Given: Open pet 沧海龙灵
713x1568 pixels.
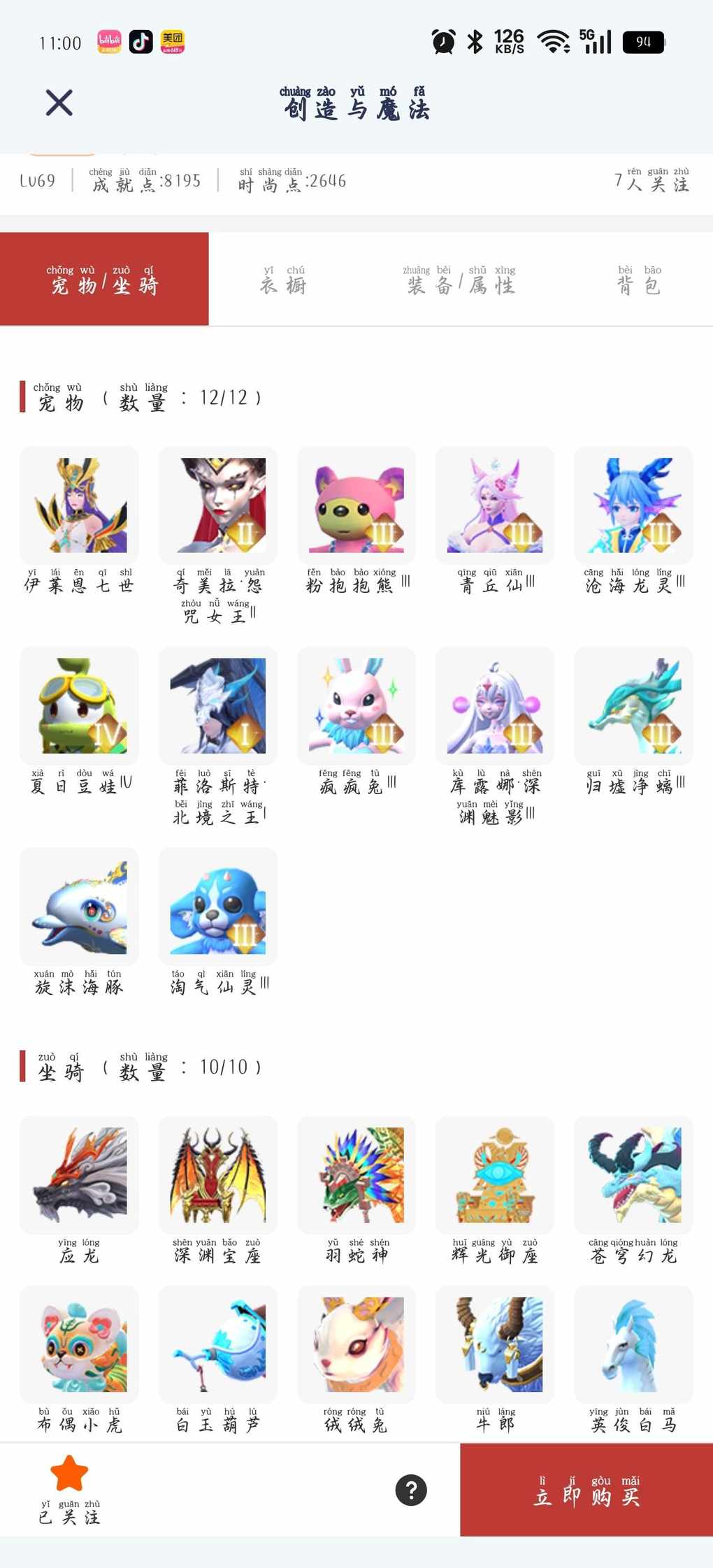Looking at the screenshot, I should pyautogui.click(x=633, y=505).
